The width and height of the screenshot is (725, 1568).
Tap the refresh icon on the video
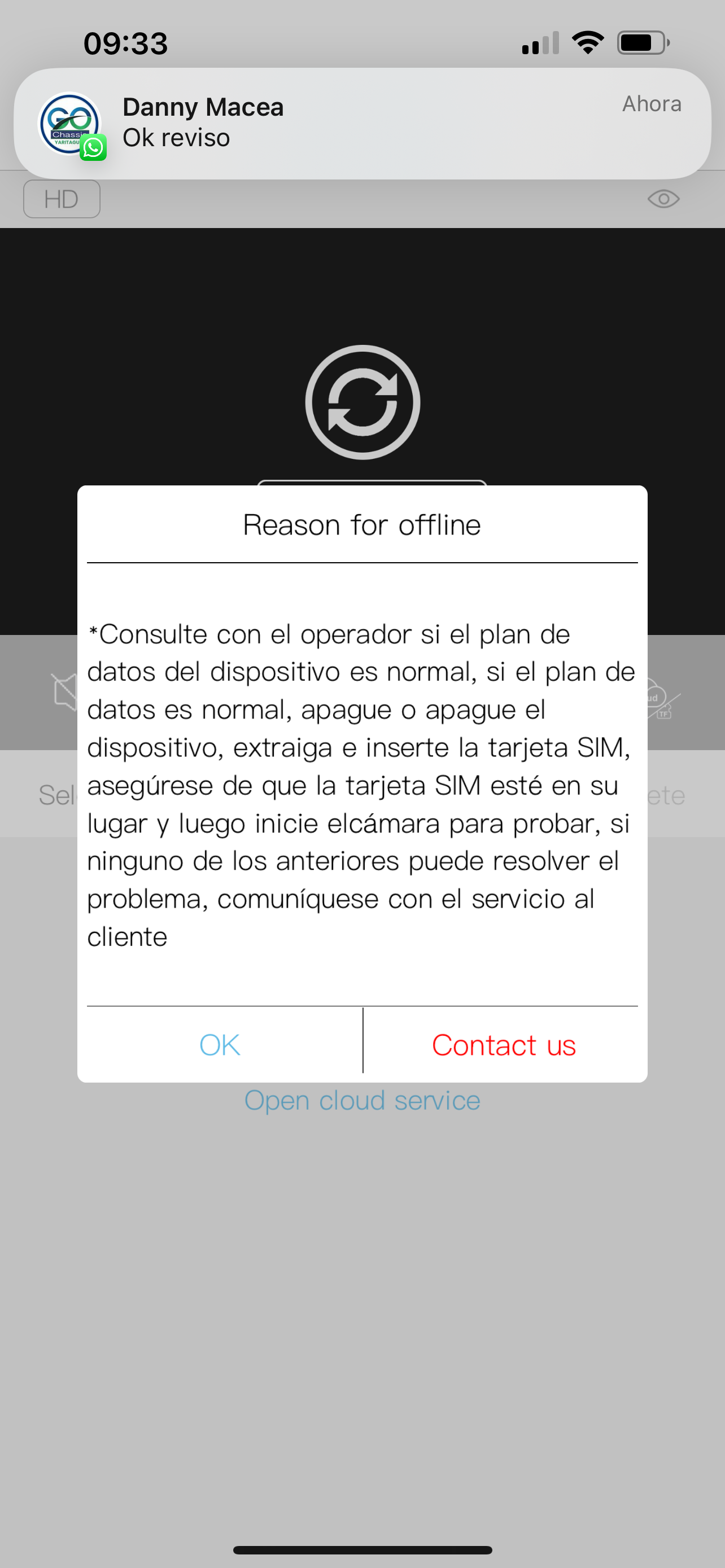(362, 402)
